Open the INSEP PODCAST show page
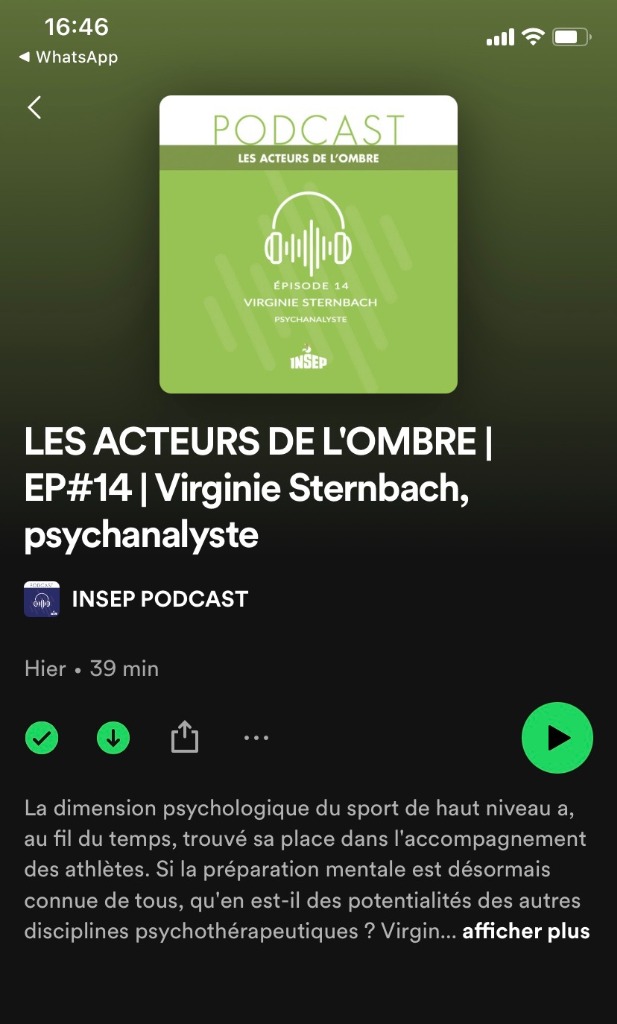 click(x=159, y=599)
